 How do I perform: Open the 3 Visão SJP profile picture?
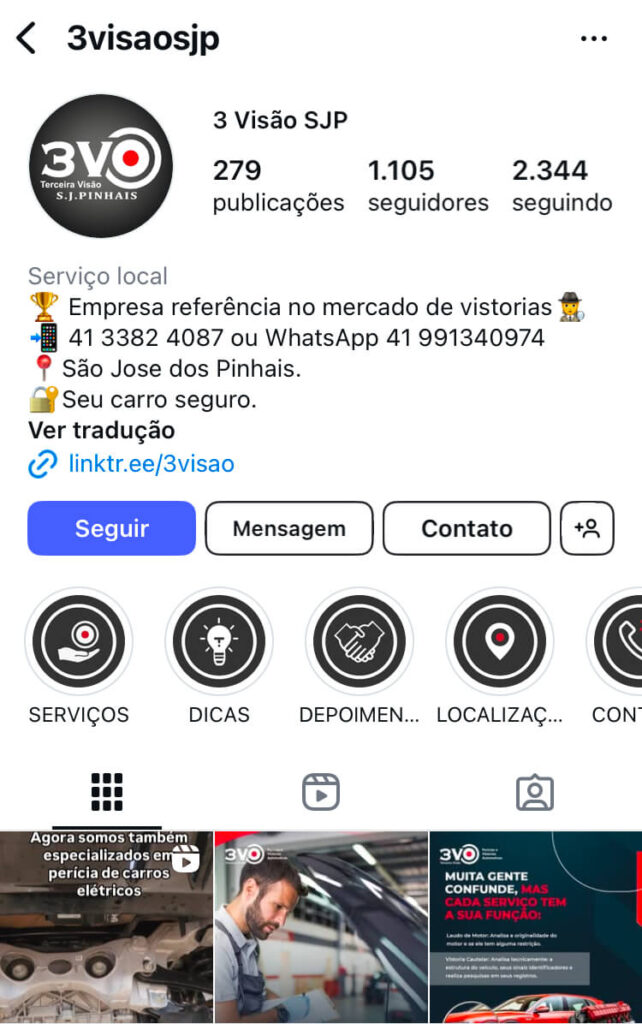[x=100, y=166]
